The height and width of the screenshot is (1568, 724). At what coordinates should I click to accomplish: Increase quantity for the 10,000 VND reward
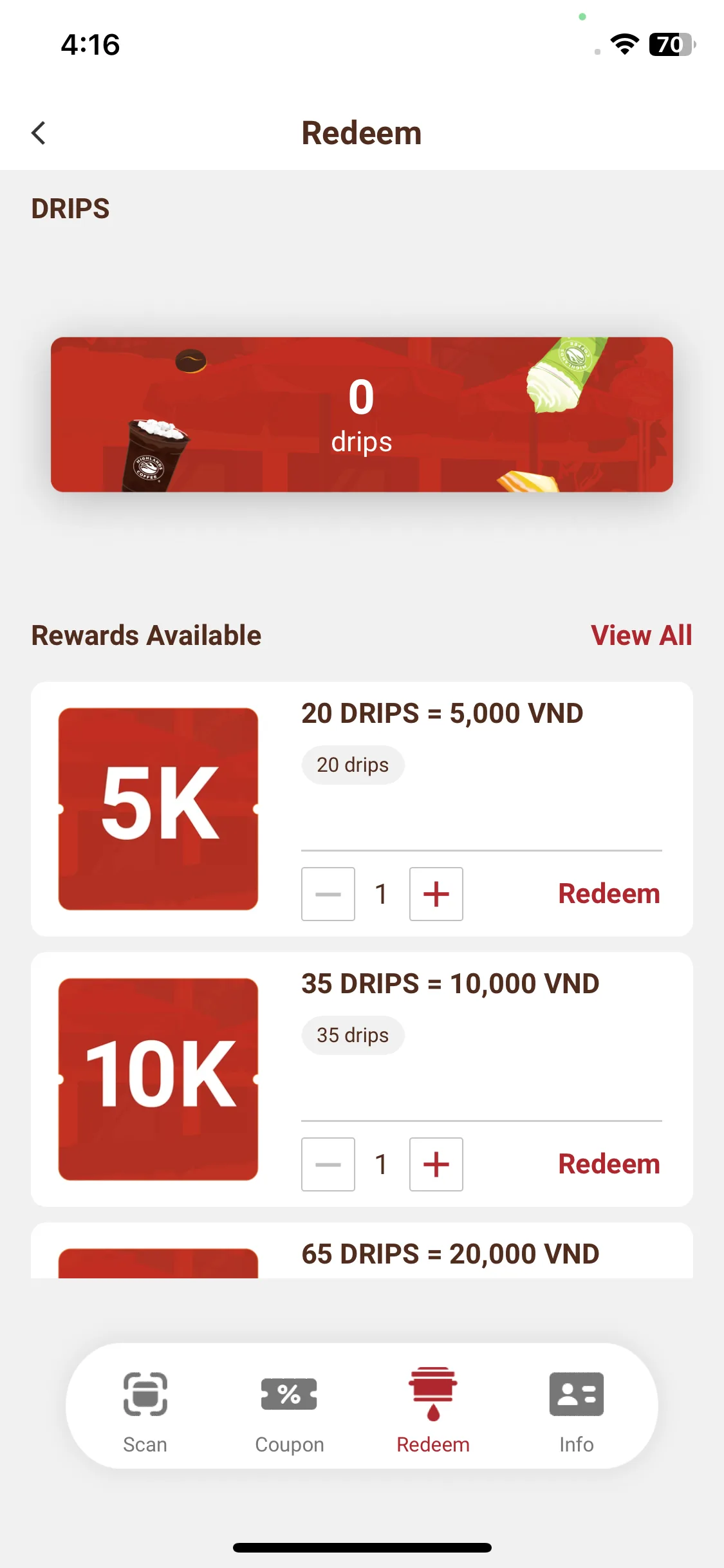point(436,1164)
